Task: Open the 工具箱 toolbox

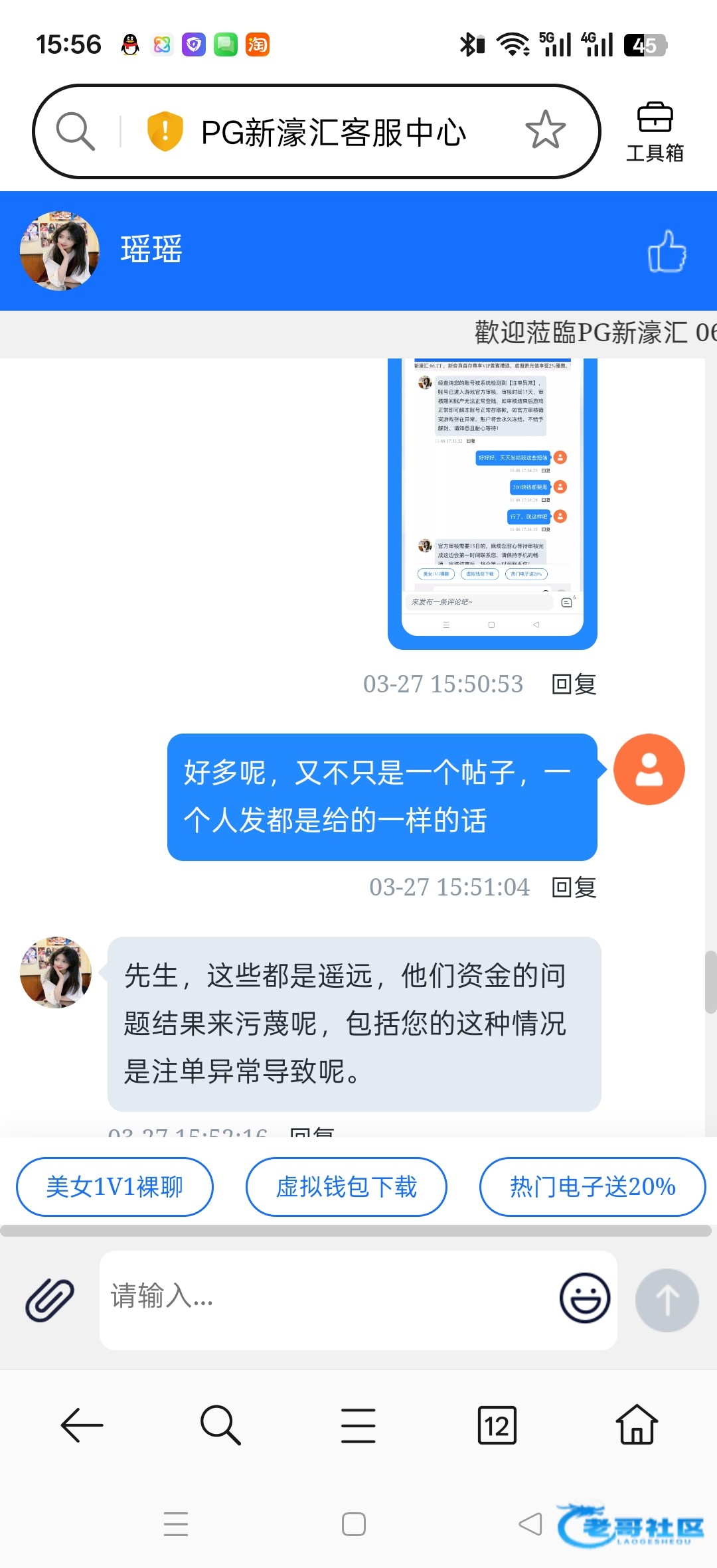Action: coord(655,132)
